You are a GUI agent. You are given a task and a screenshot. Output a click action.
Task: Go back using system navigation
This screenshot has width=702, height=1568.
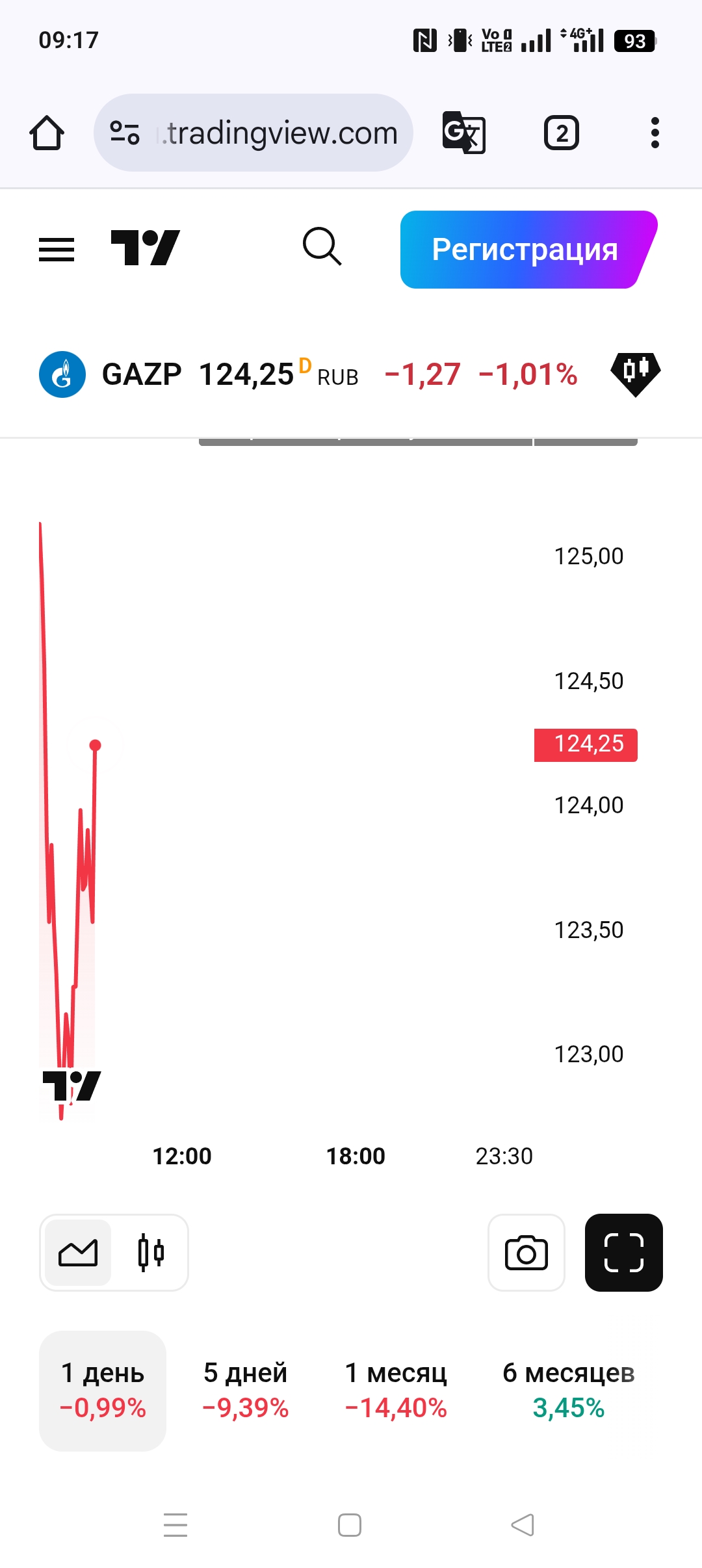[x=523, y=1525]
